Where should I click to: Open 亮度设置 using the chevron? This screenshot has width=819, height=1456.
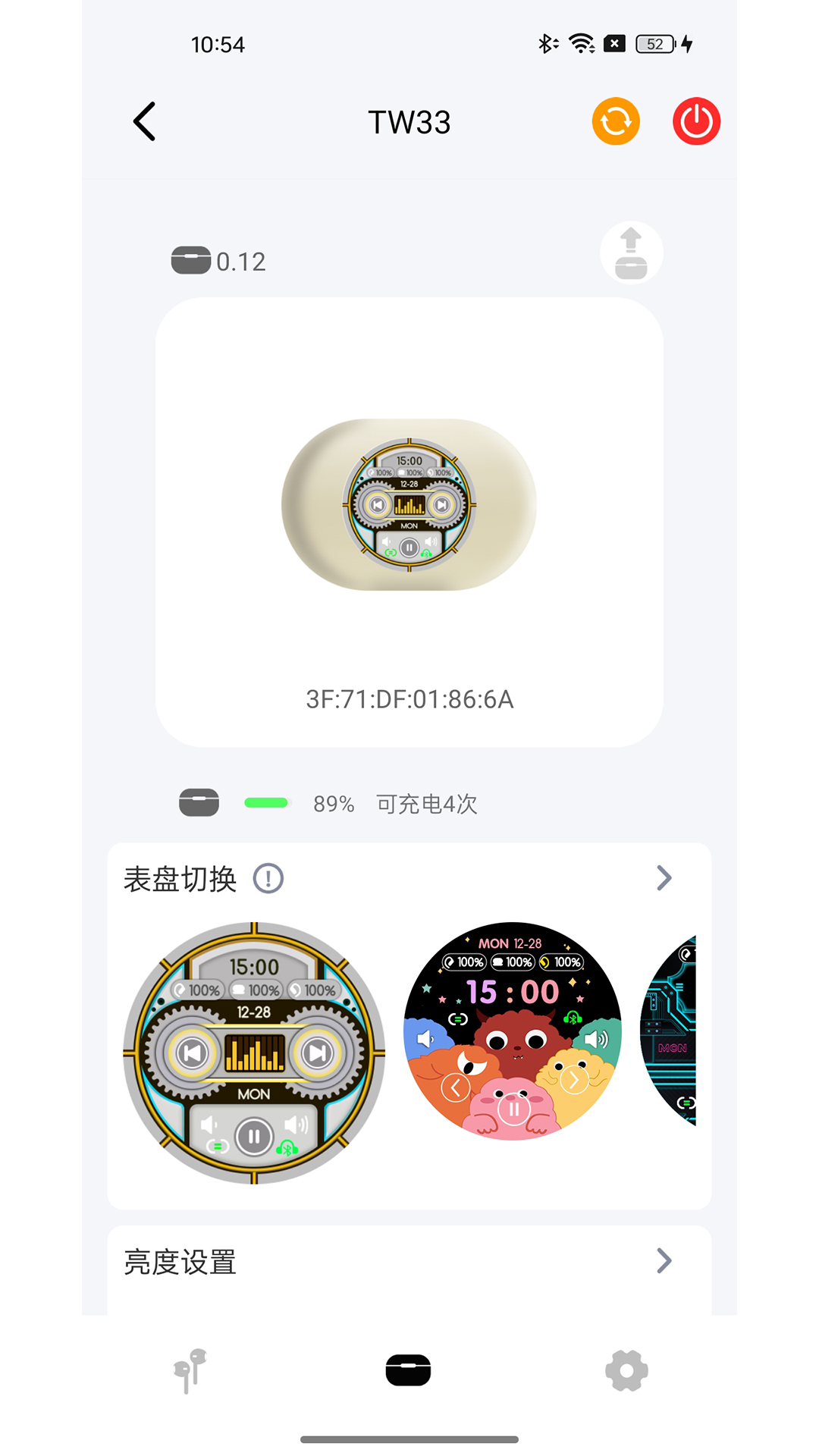click(664, 1261)
